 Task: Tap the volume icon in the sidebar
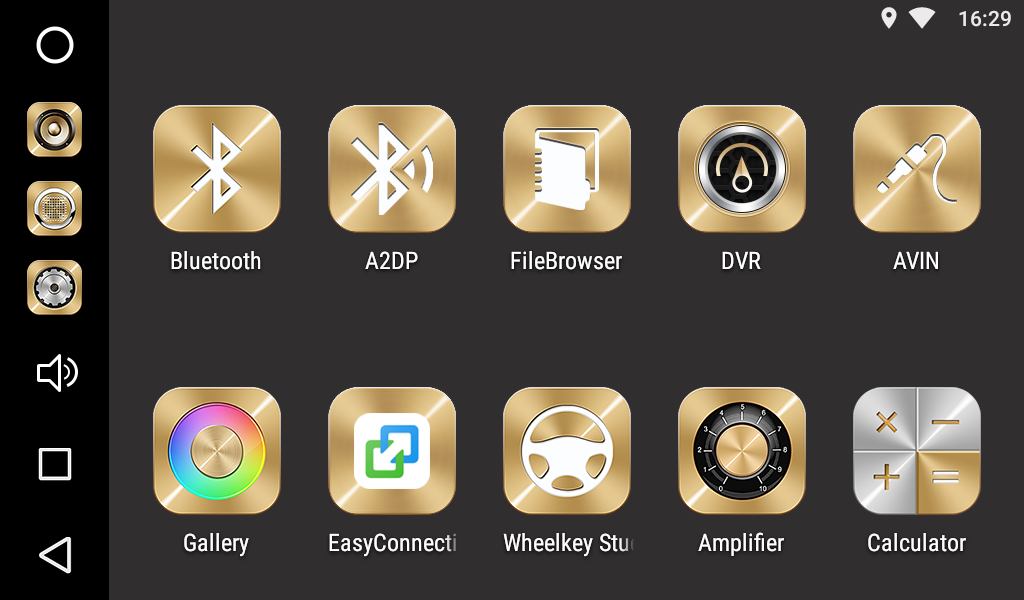point(56,373)
